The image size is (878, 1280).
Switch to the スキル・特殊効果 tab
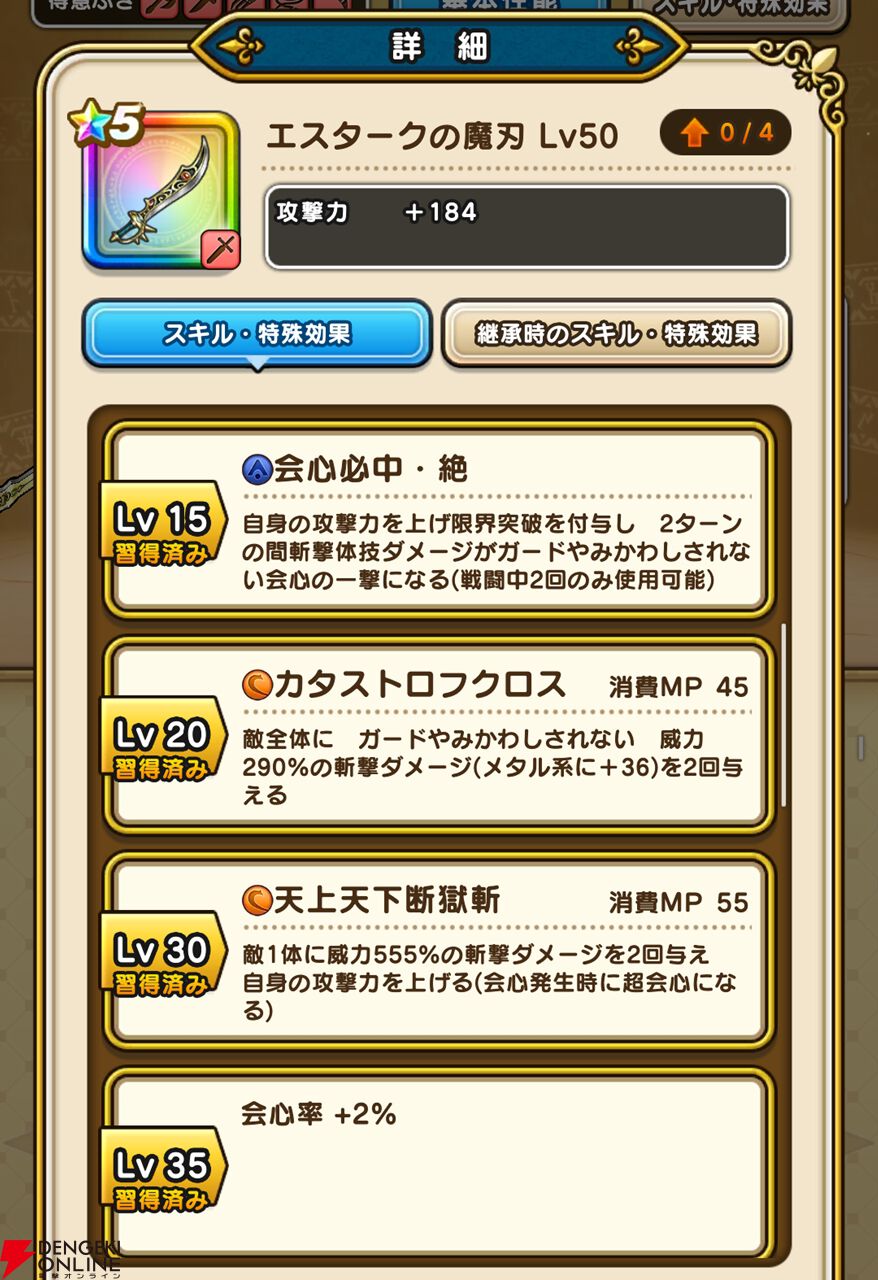[257, 334]
